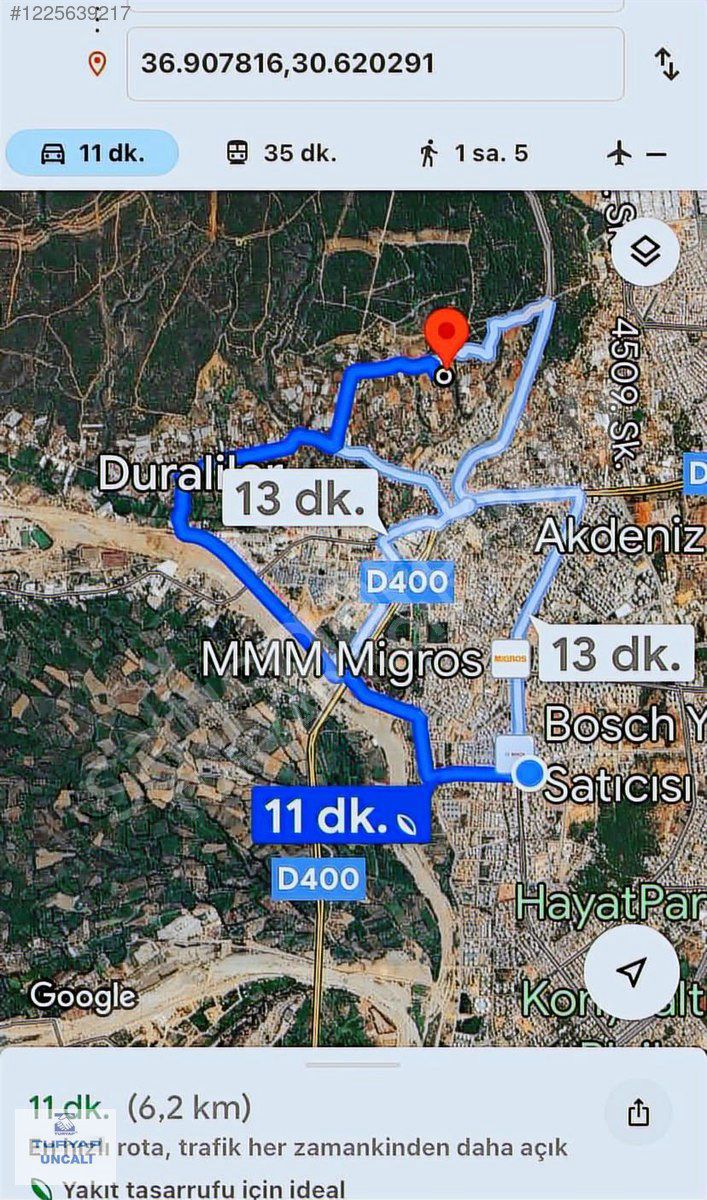Switch to walking 1 sa. 5 tab
This screenshot has height=1200, width=707.
coord(473,153)
